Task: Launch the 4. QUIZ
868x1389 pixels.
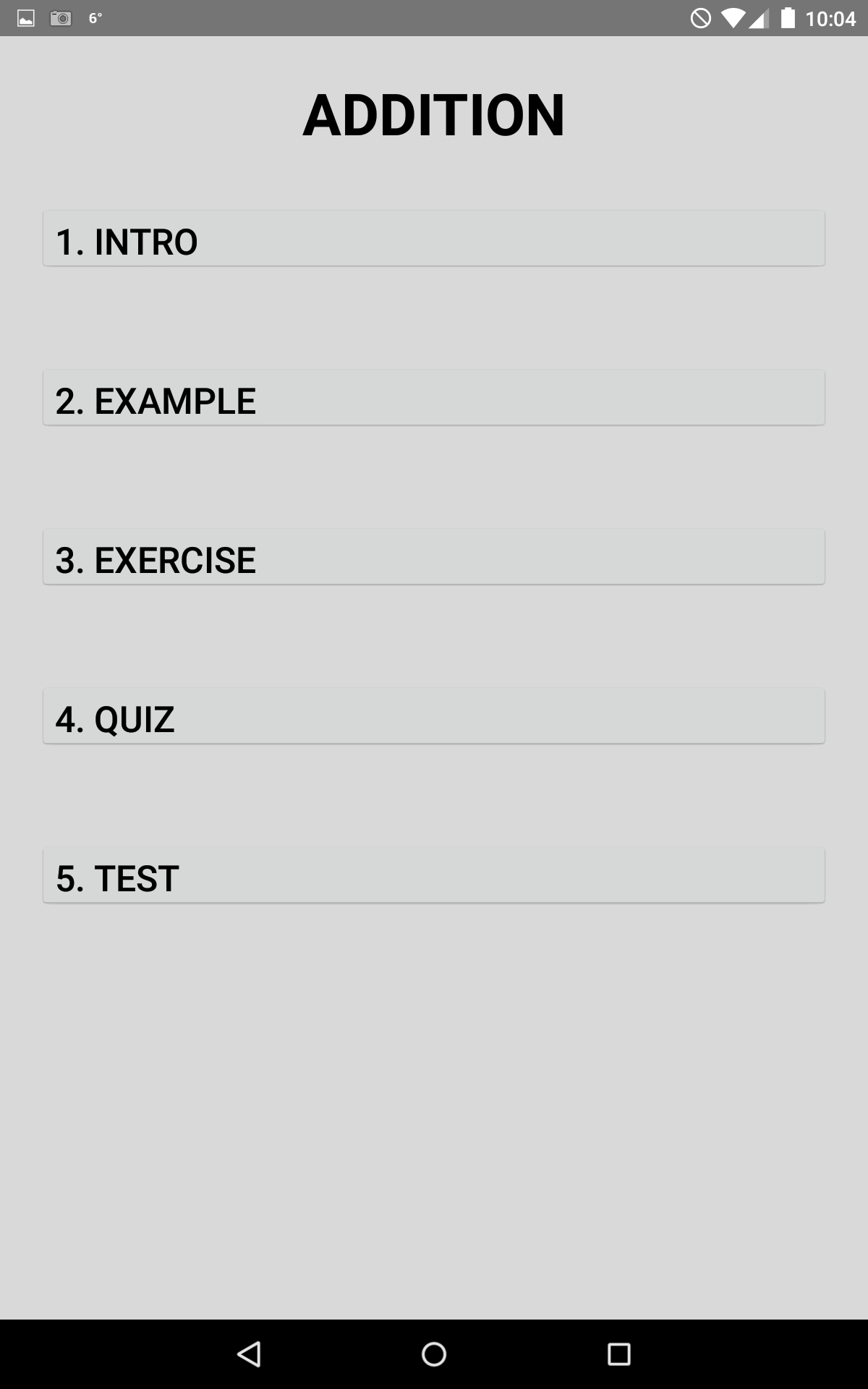Action: tap(434, 716)
